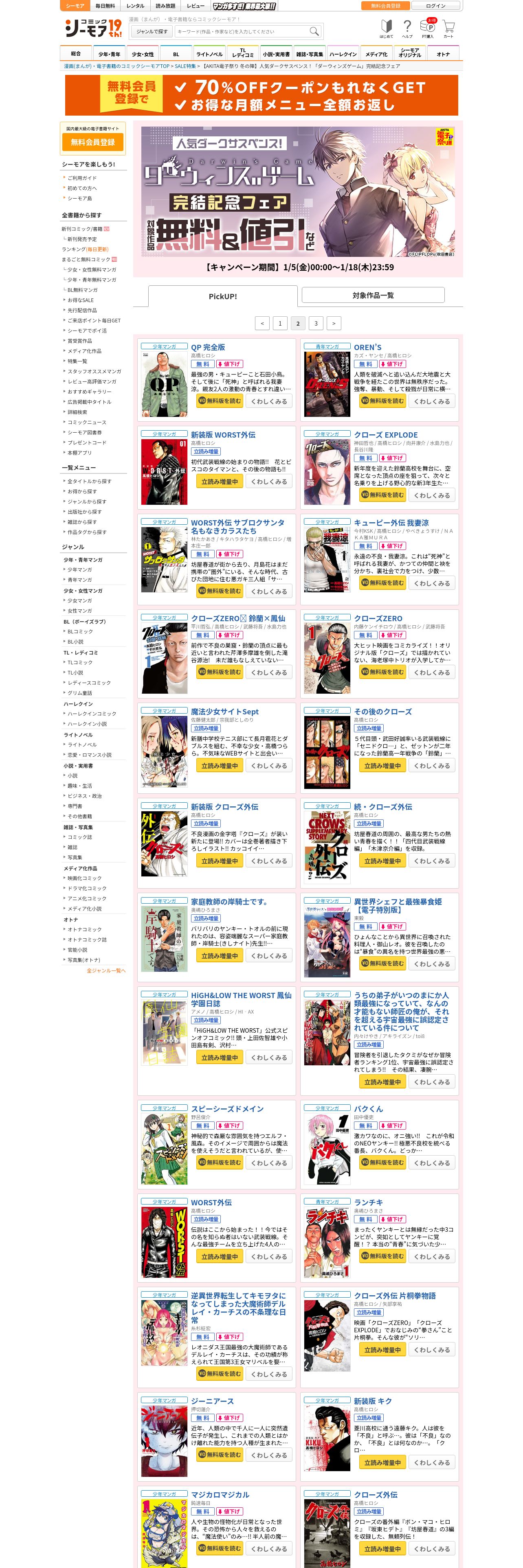Open the ご利用ガイド sidebar link
Image resolution: width=523 pixels, height=1568 pixels.
click(x=81, y=178)
